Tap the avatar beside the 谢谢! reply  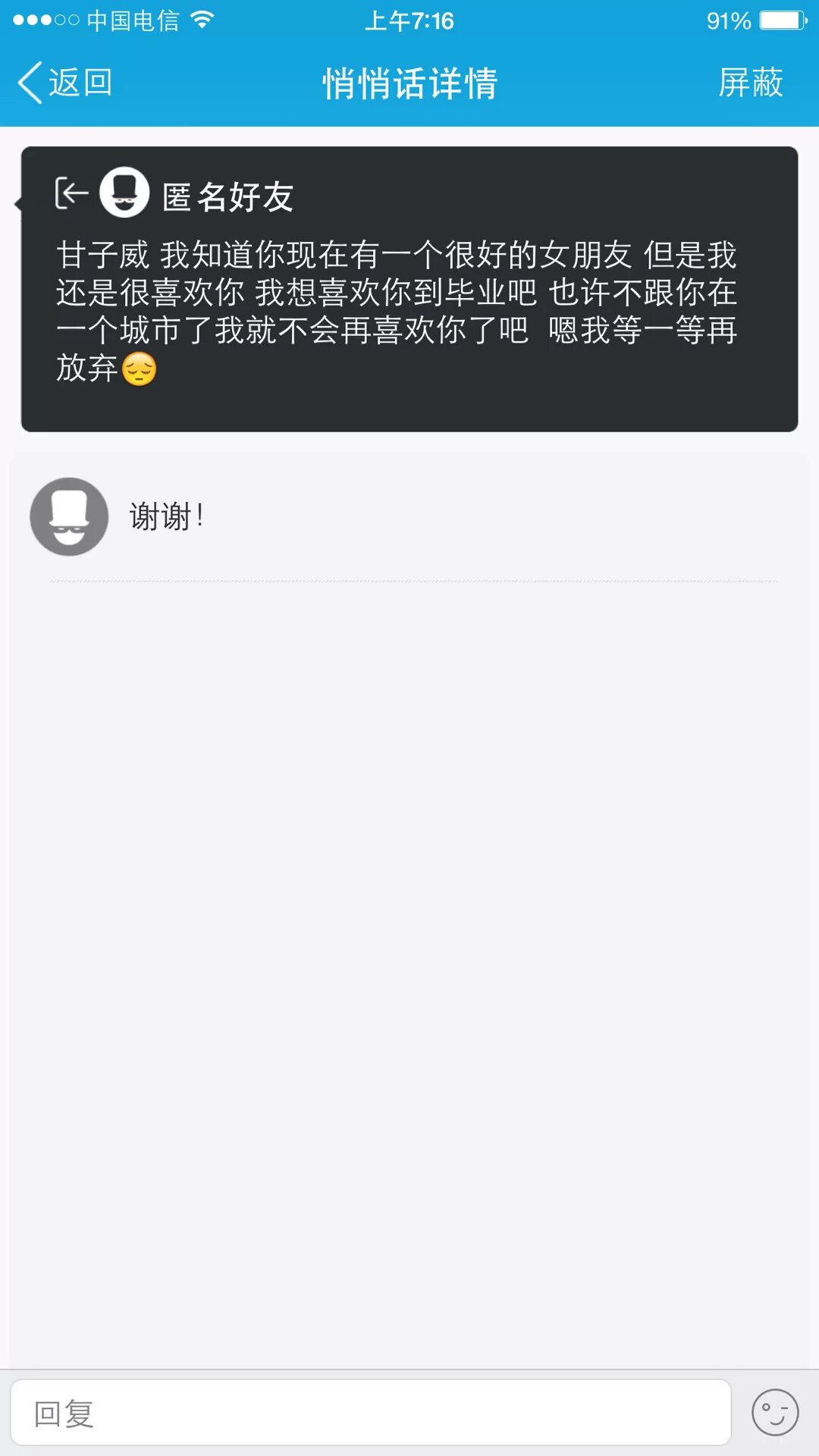point(69,516)
